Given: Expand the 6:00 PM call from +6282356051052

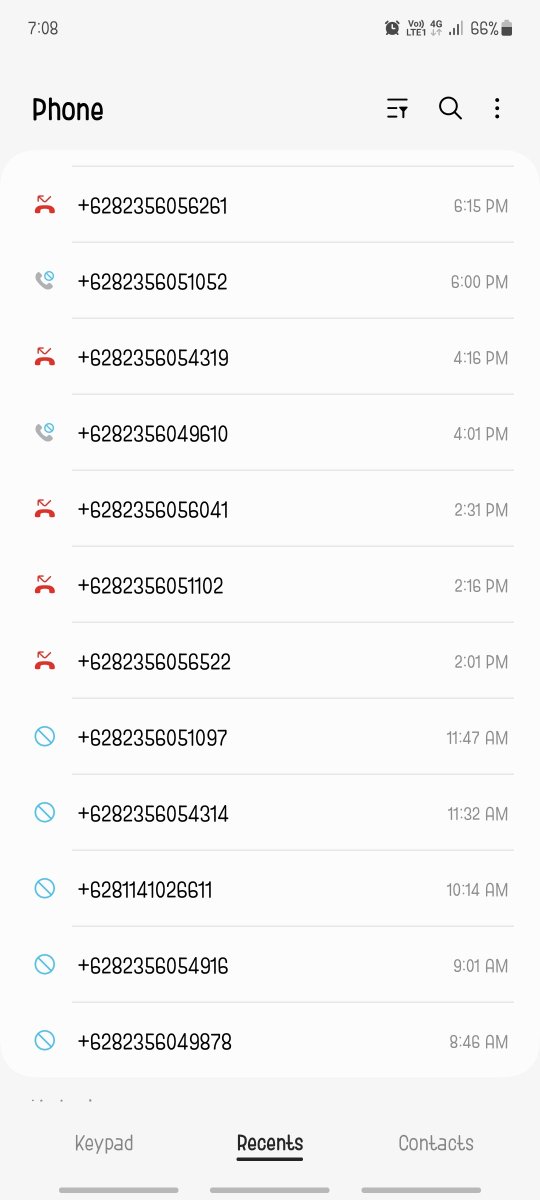Looking at the screenshot, I should pyautogui.click(x=270, y=282).
